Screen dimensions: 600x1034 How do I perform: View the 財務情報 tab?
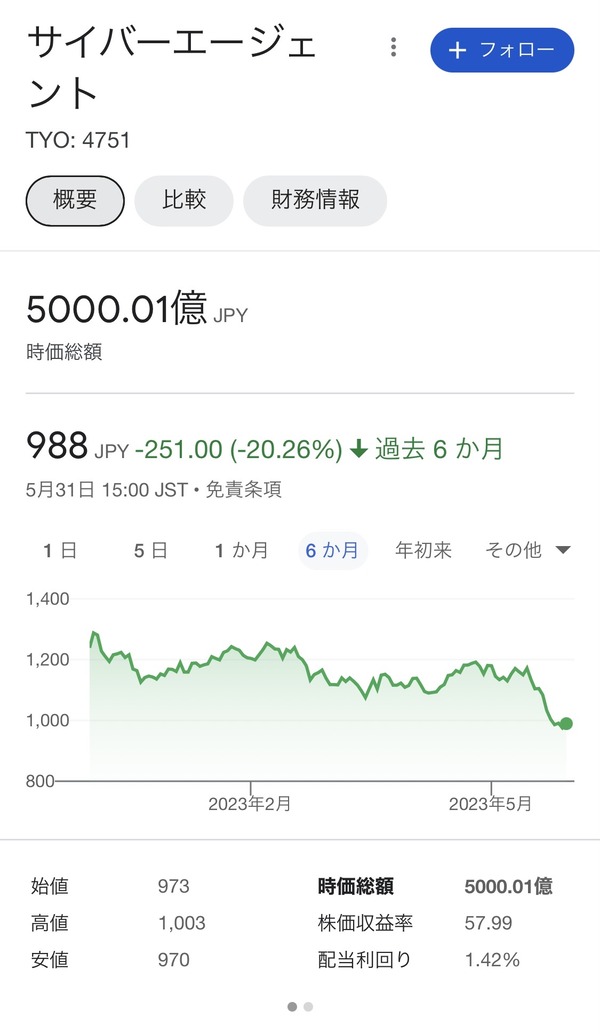point(315,200)
